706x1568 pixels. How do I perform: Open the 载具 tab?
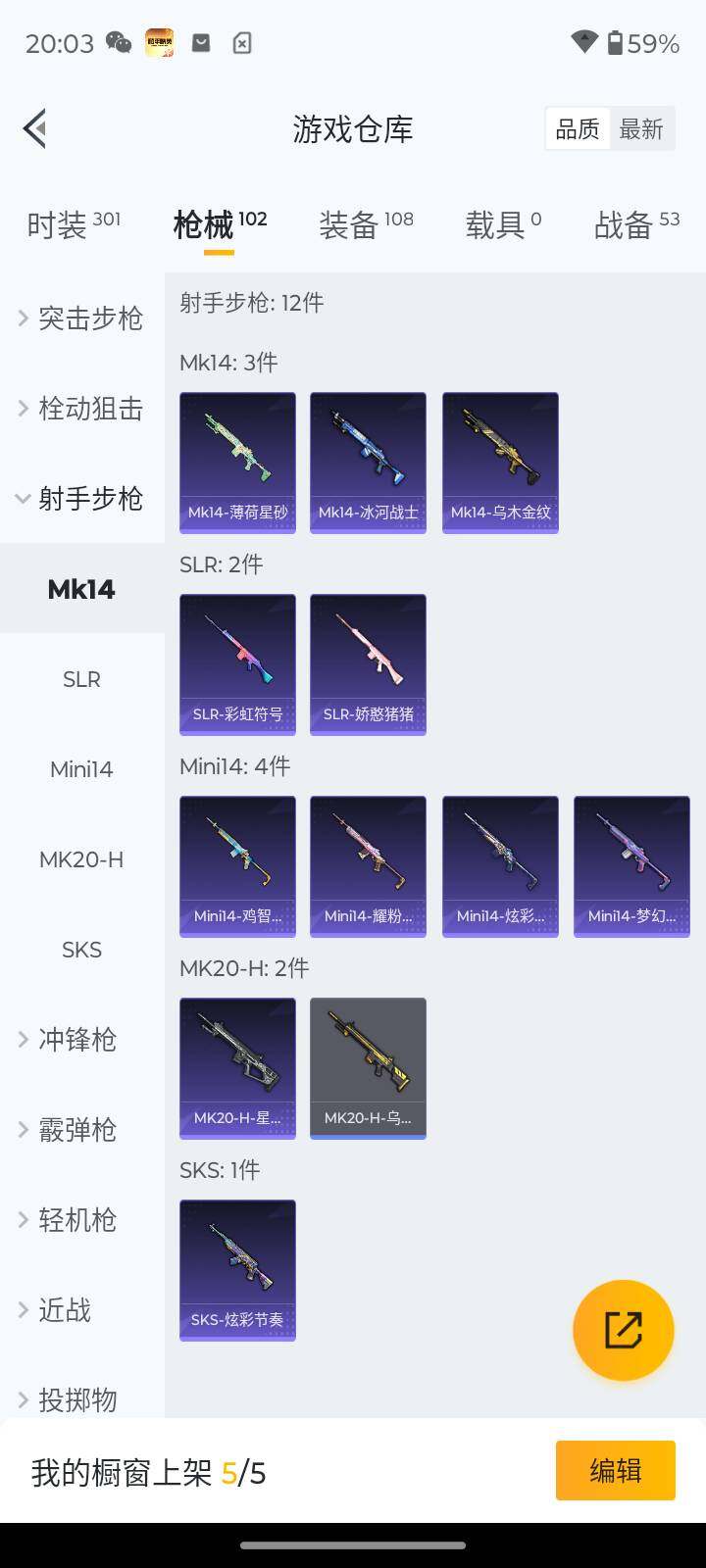(503, 224)
